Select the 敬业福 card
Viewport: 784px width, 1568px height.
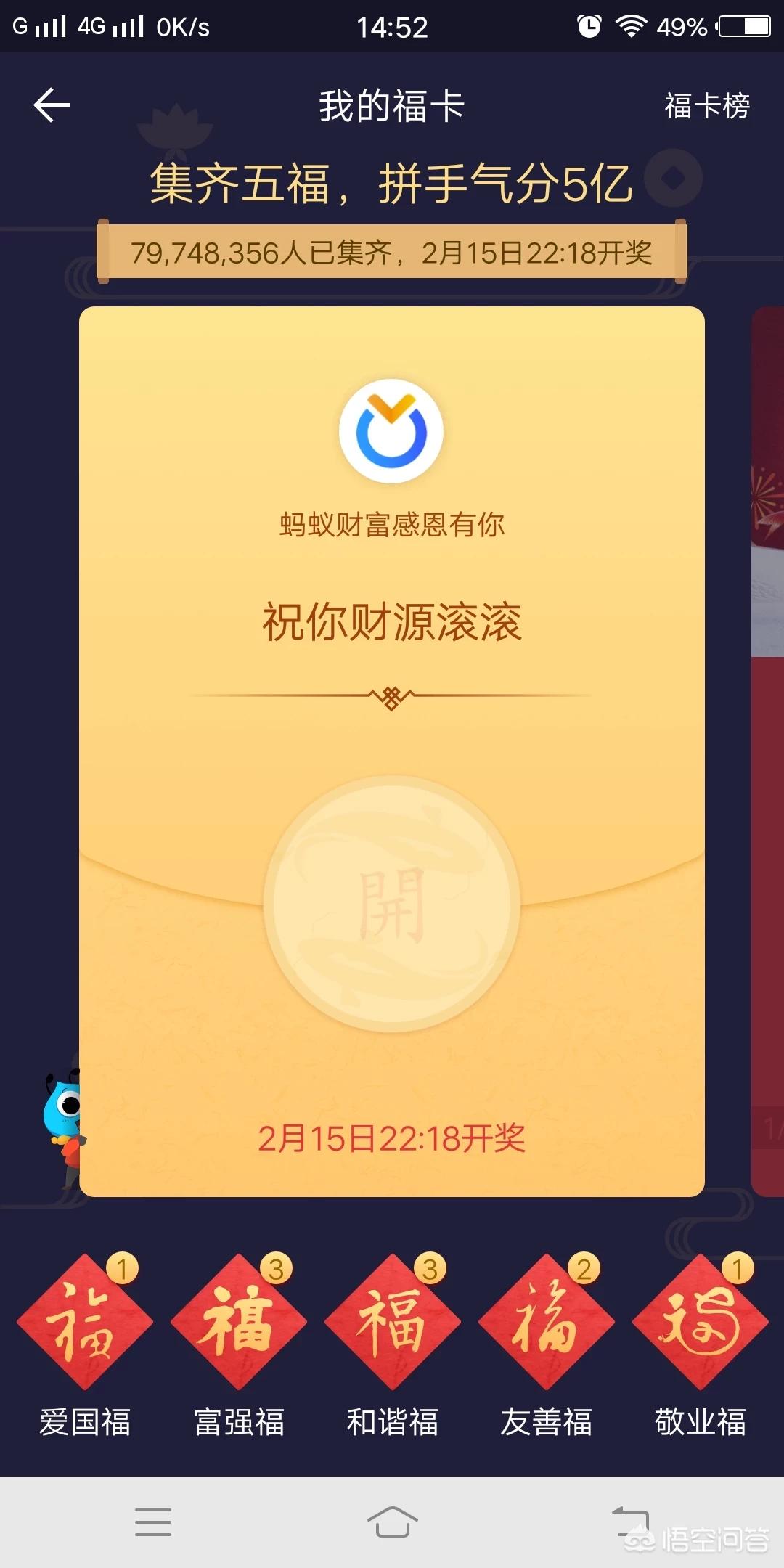[x=700, y=1323]
